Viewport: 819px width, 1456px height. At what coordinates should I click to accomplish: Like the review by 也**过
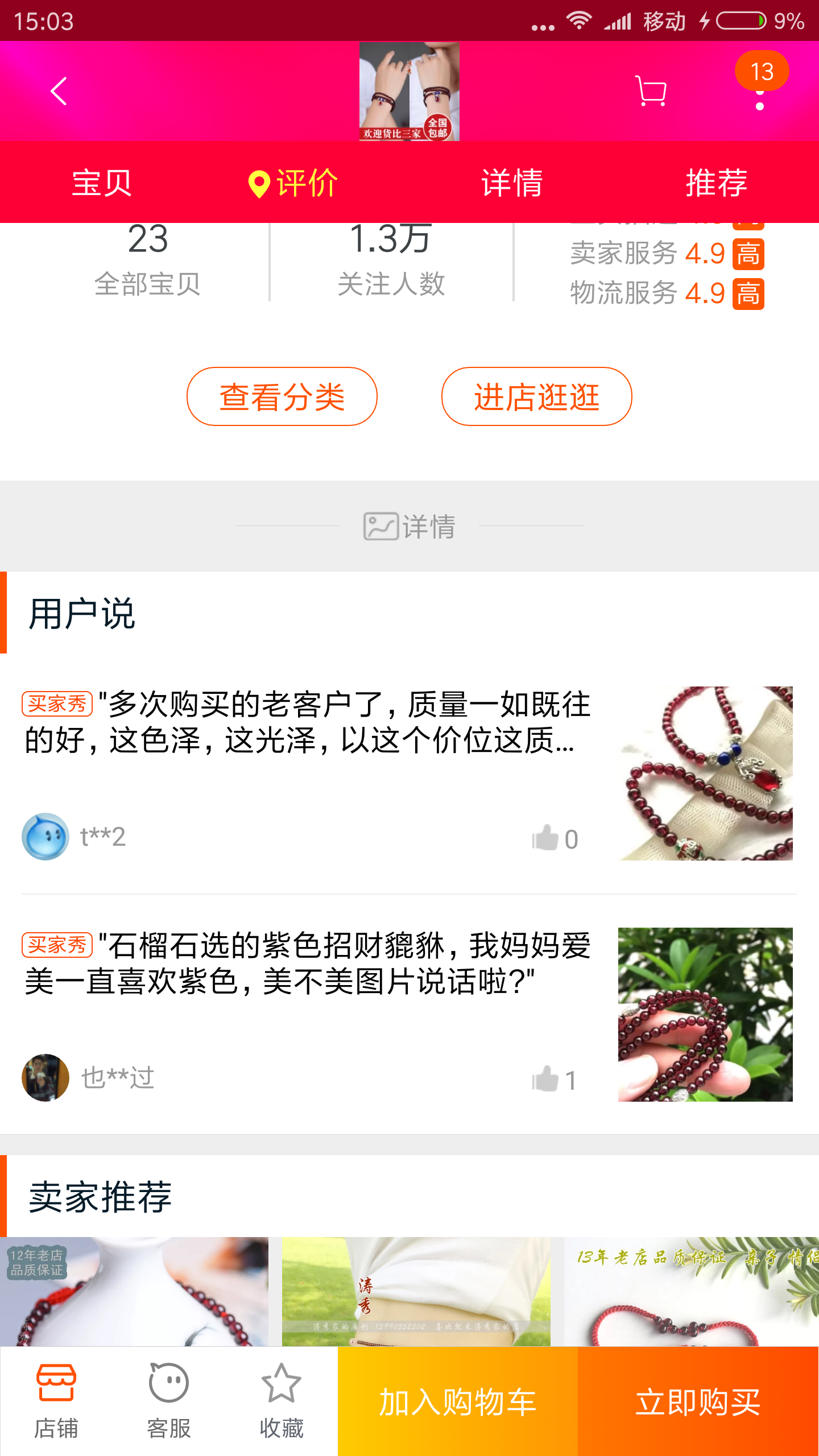555,1079
